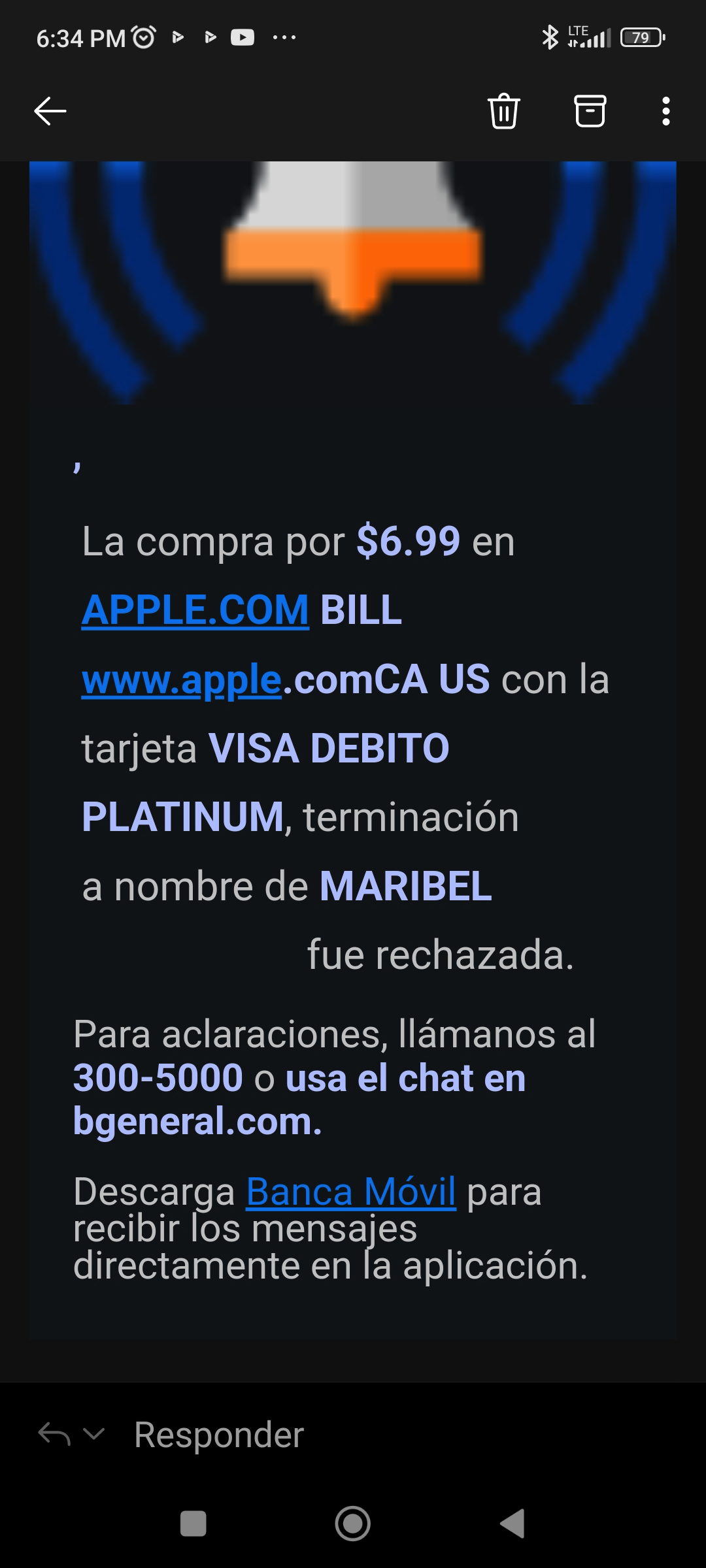Open recent apps with square button
The height and width of the screenshot is (1568, 706).
(x=193, y=1524)
